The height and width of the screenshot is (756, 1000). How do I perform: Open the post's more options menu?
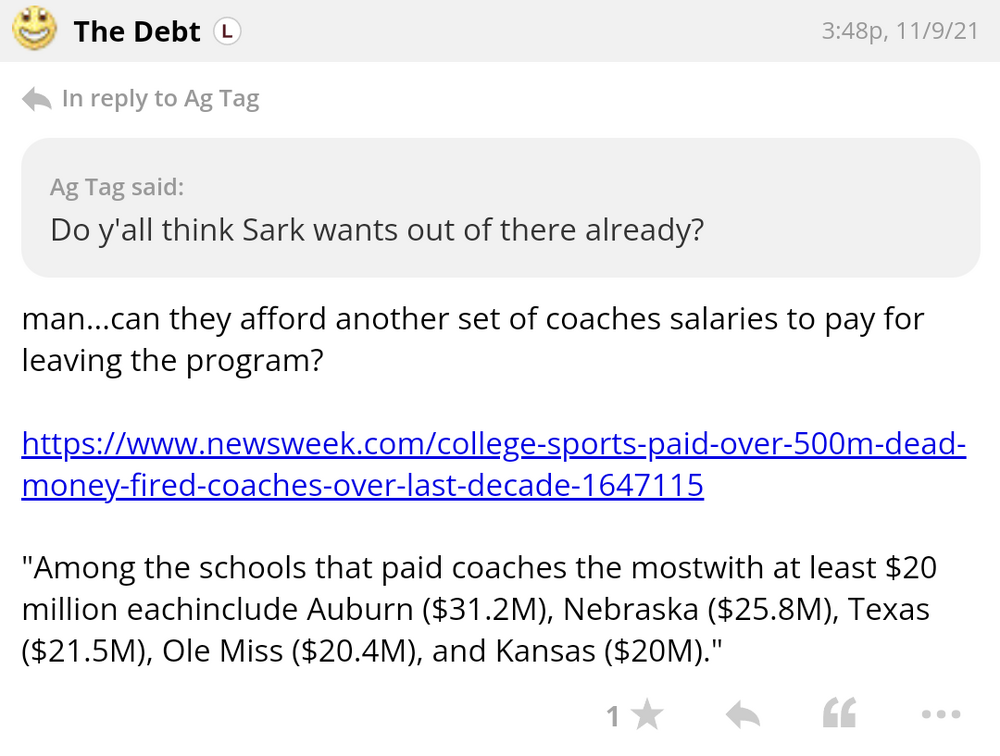(940, 715)
